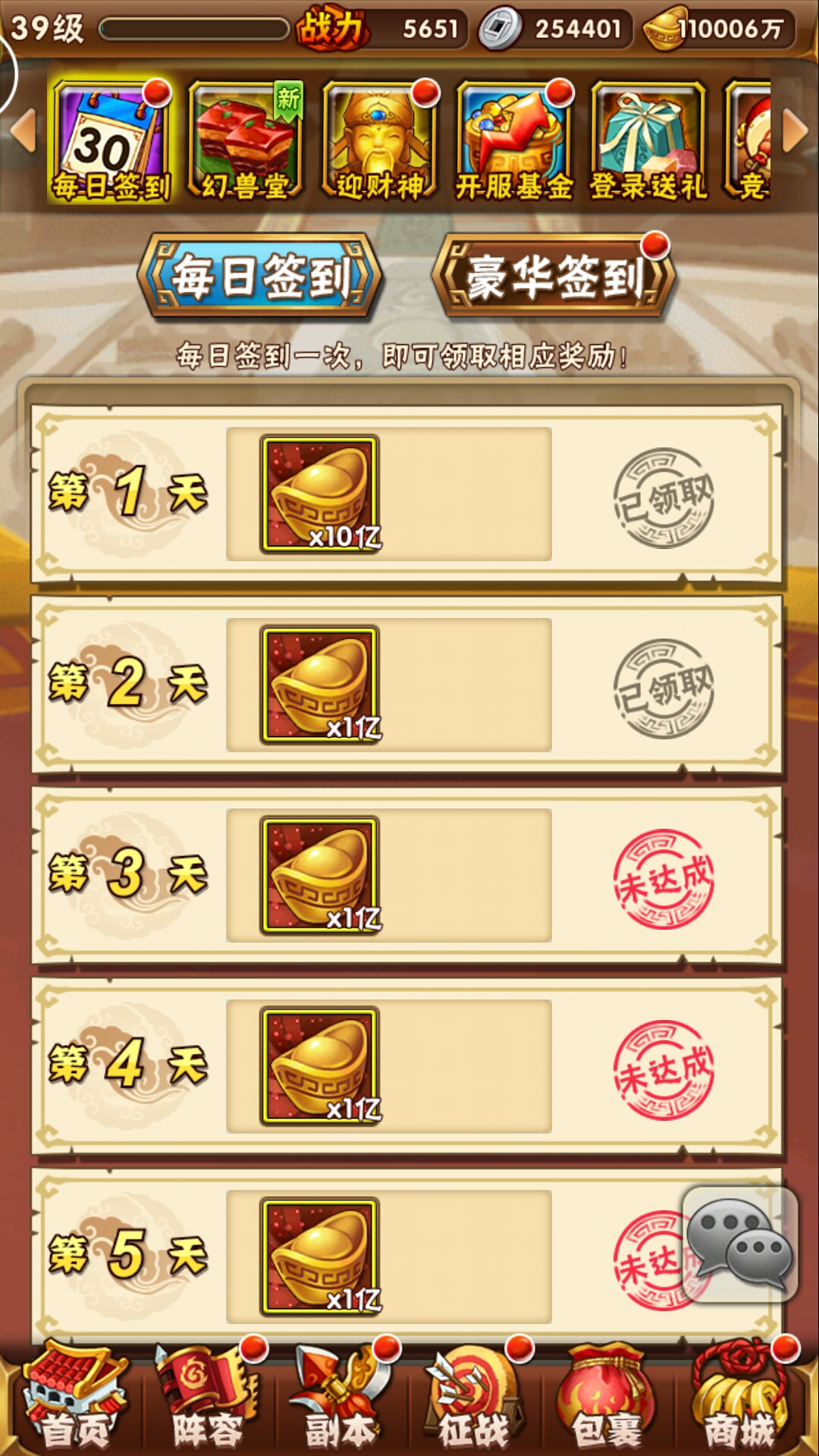Open the 开服基金 activity
The width and height of the screenshot is (819, 1456).
click(513, 141)
